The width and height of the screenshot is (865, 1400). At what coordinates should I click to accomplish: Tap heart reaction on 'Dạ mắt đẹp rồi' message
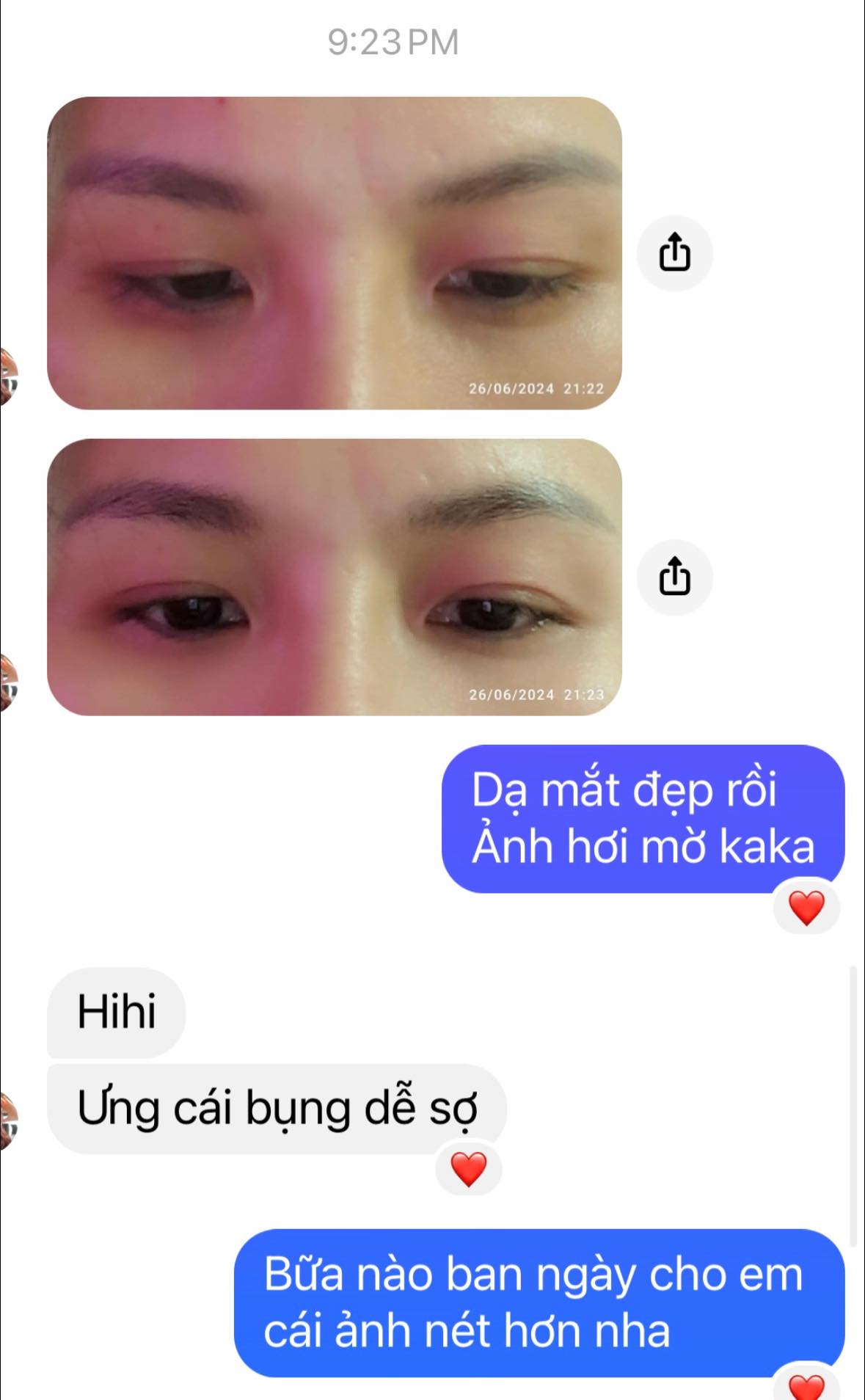806,908
